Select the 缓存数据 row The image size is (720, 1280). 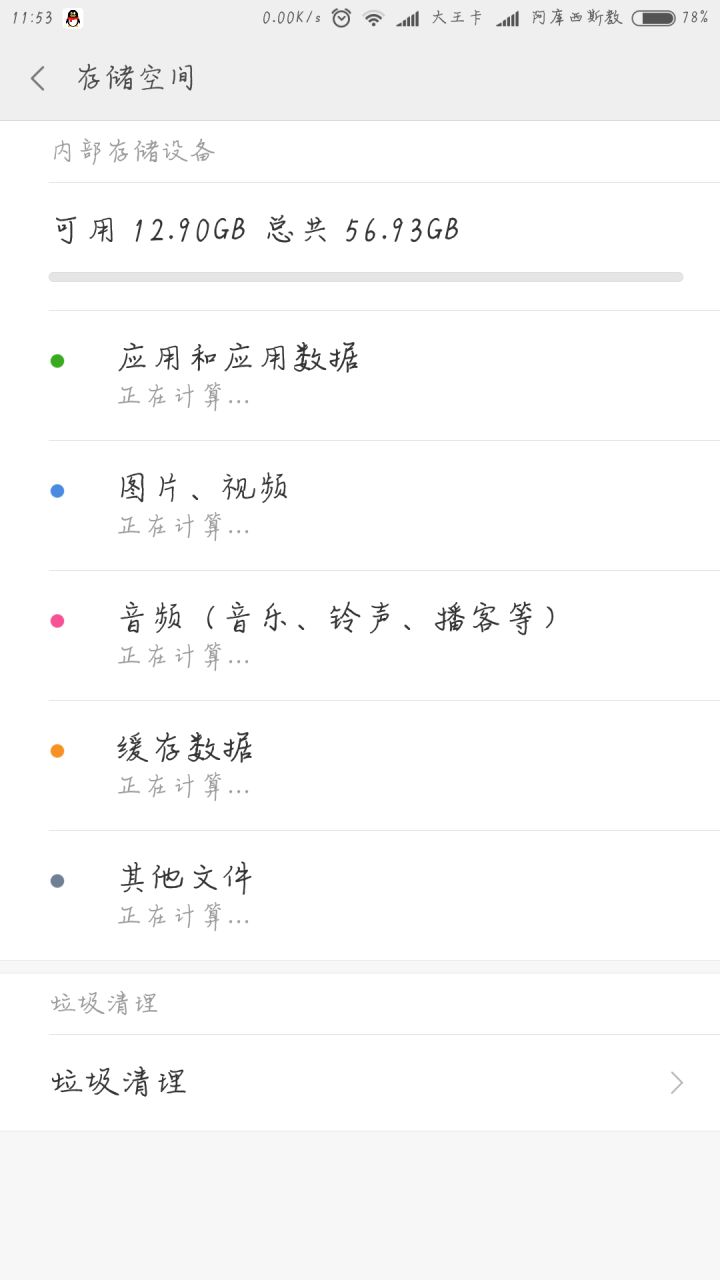coord(360,766)
